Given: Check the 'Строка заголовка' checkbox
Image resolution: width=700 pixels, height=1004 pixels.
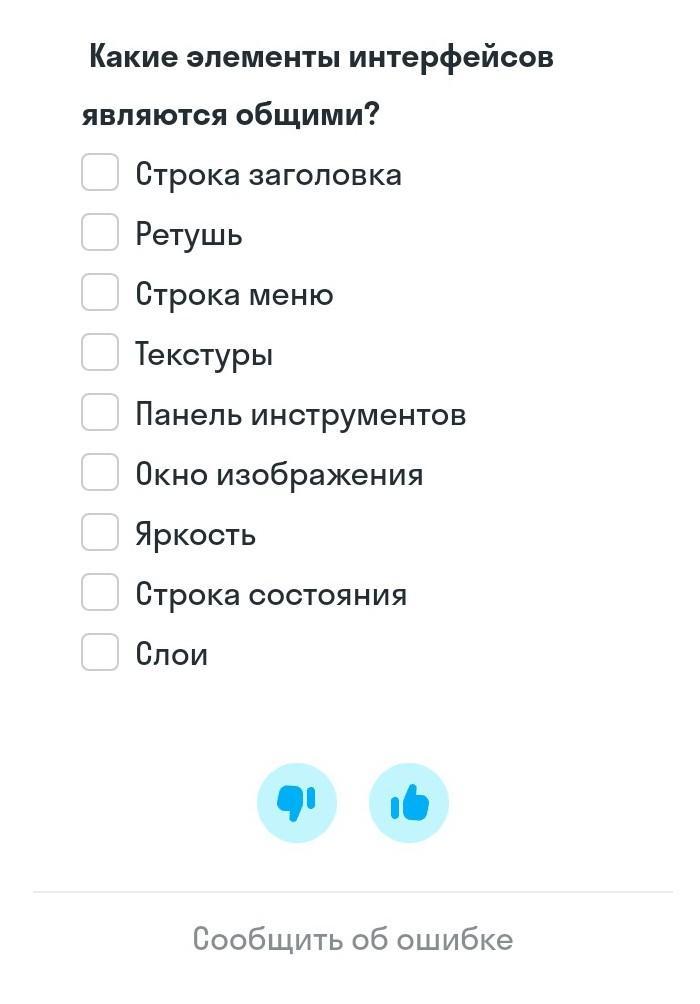Looking at the screenshot, I should click(x=100, y=172).
